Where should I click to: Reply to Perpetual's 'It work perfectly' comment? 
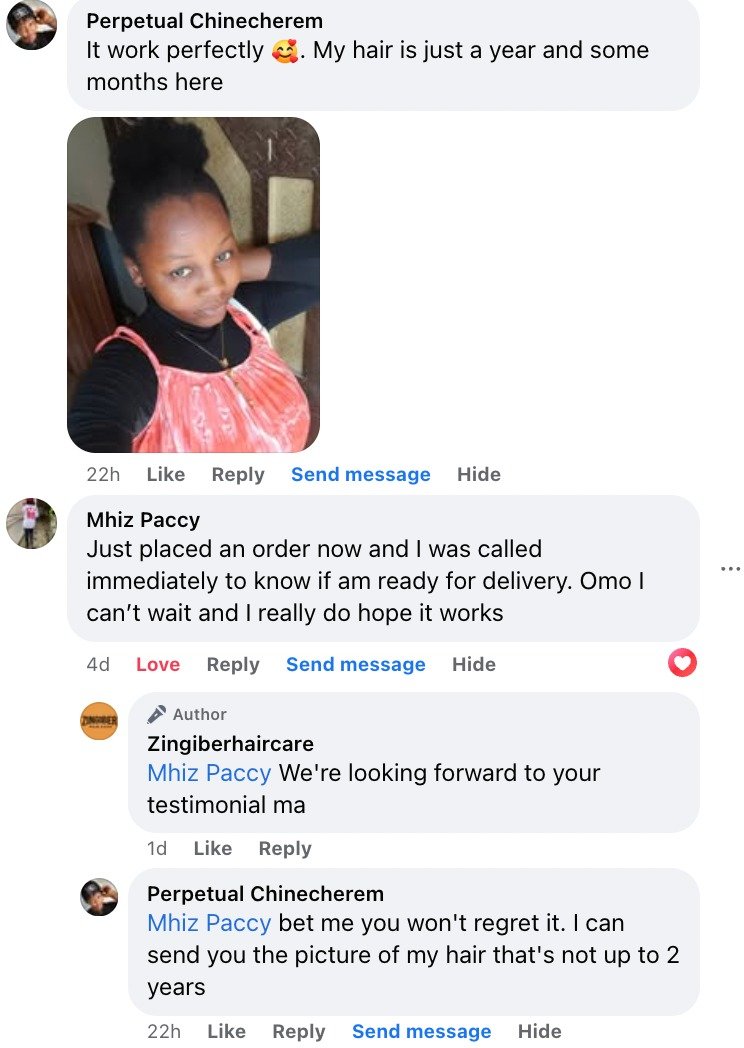(238, 475)
